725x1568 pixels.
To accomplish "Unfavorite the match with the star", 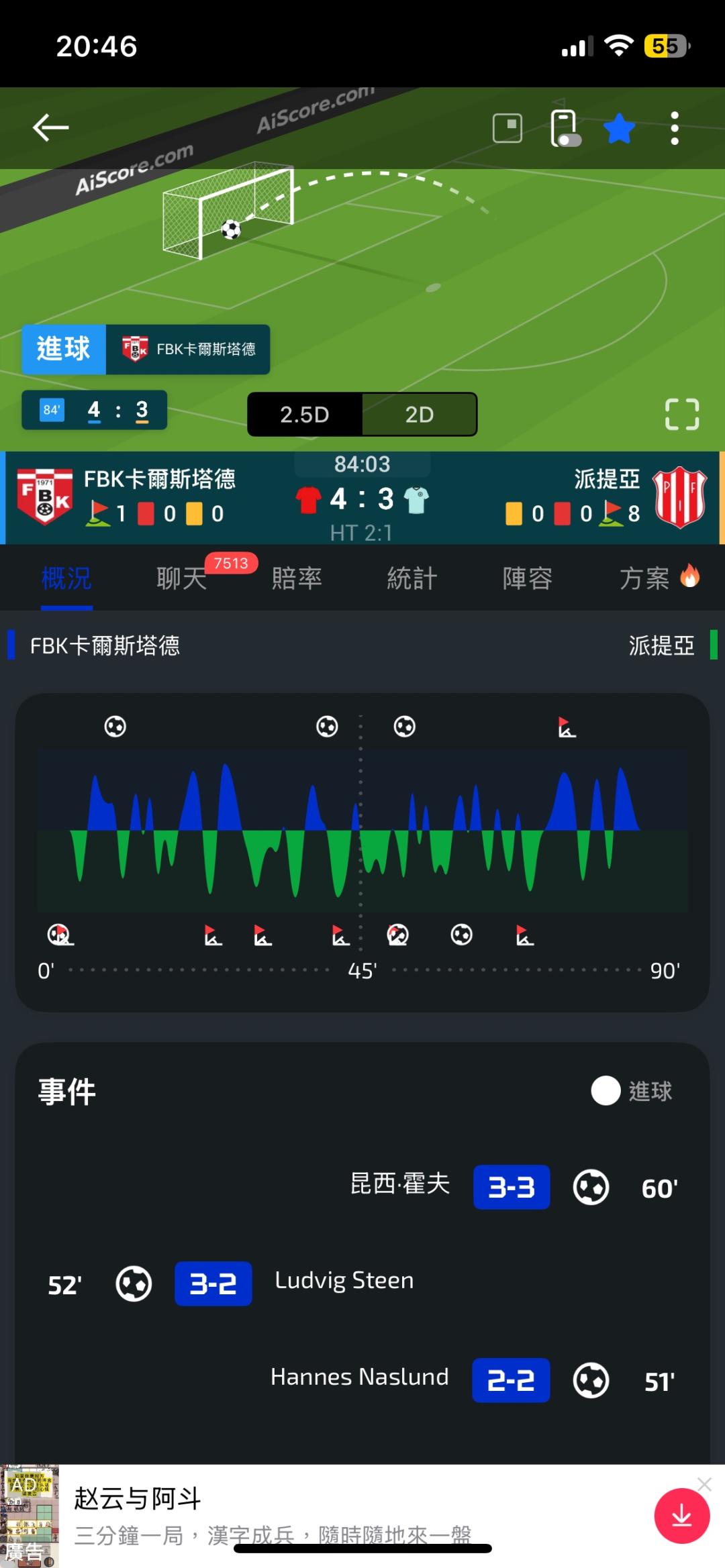I will [x=619, y=128].
